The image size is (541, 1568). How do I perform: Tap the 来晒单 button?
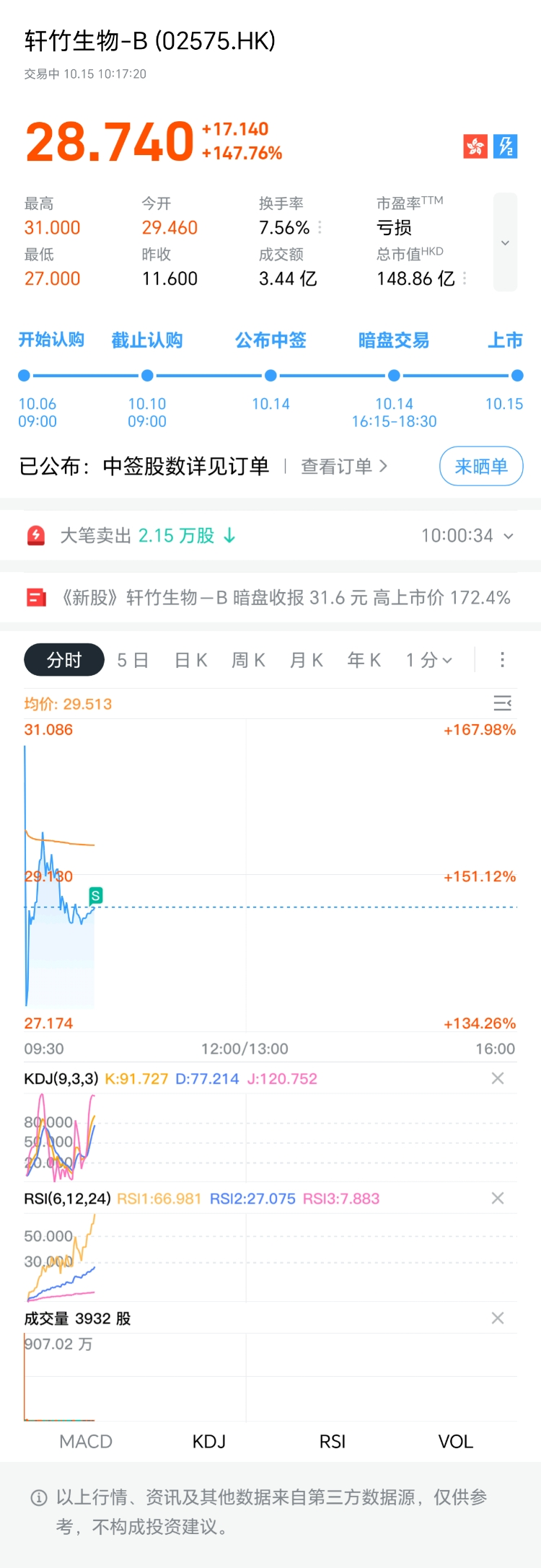click(481, 467)
